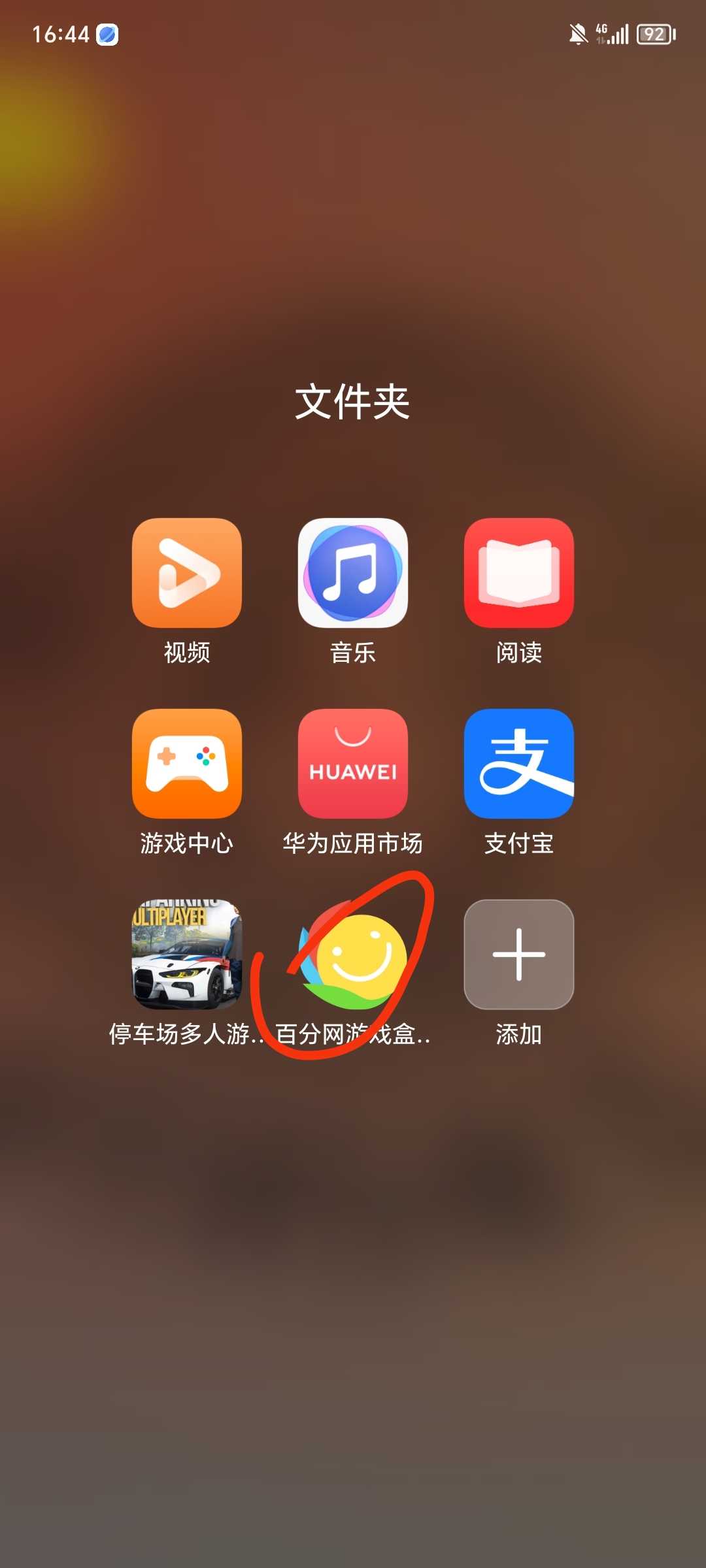706x1568 pixels.
Task: Launch the 音乐 music app
Action: pos(353,573)
